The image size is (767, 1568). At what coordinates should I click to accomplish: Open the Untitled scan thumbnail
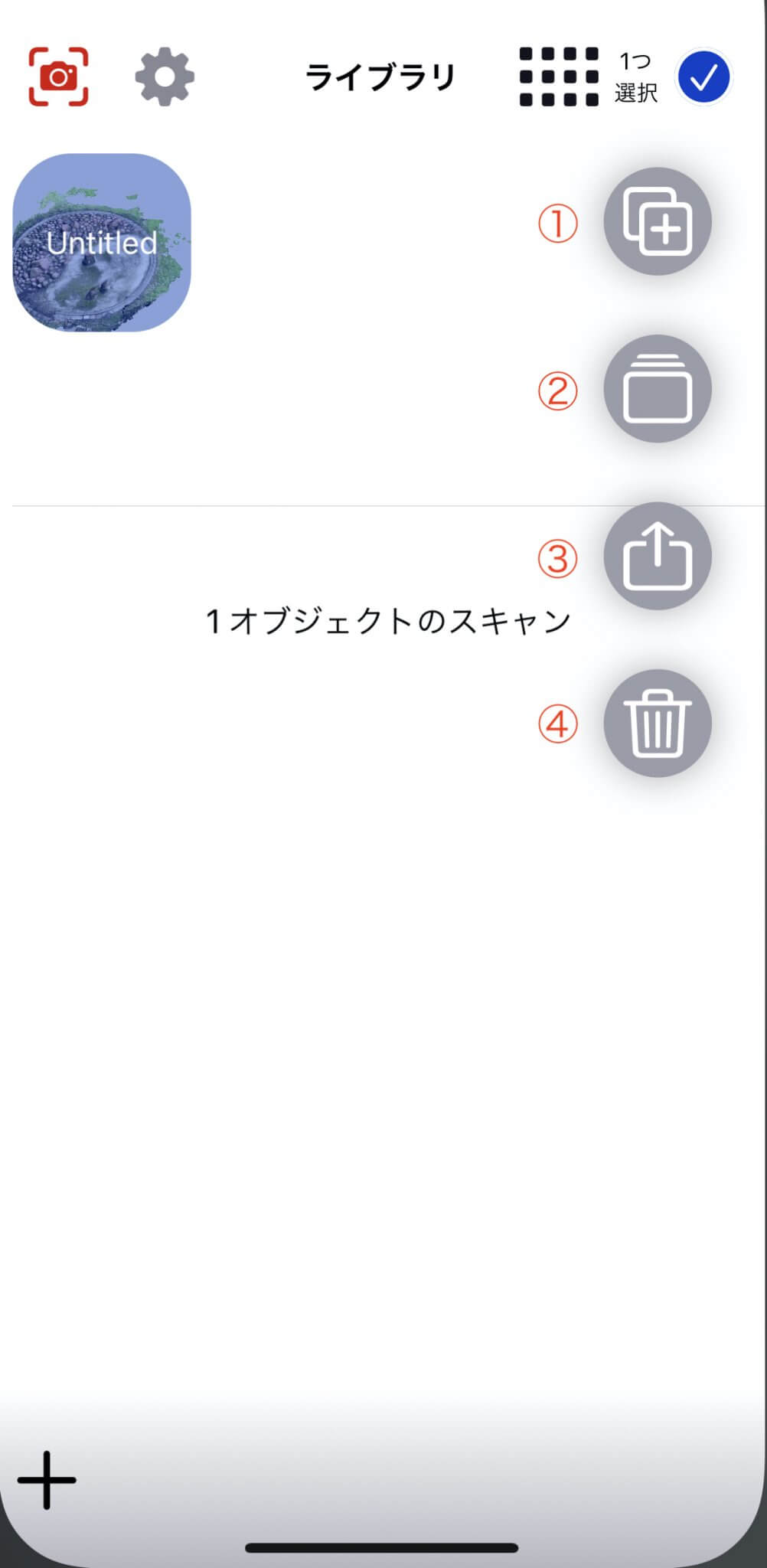102,243
